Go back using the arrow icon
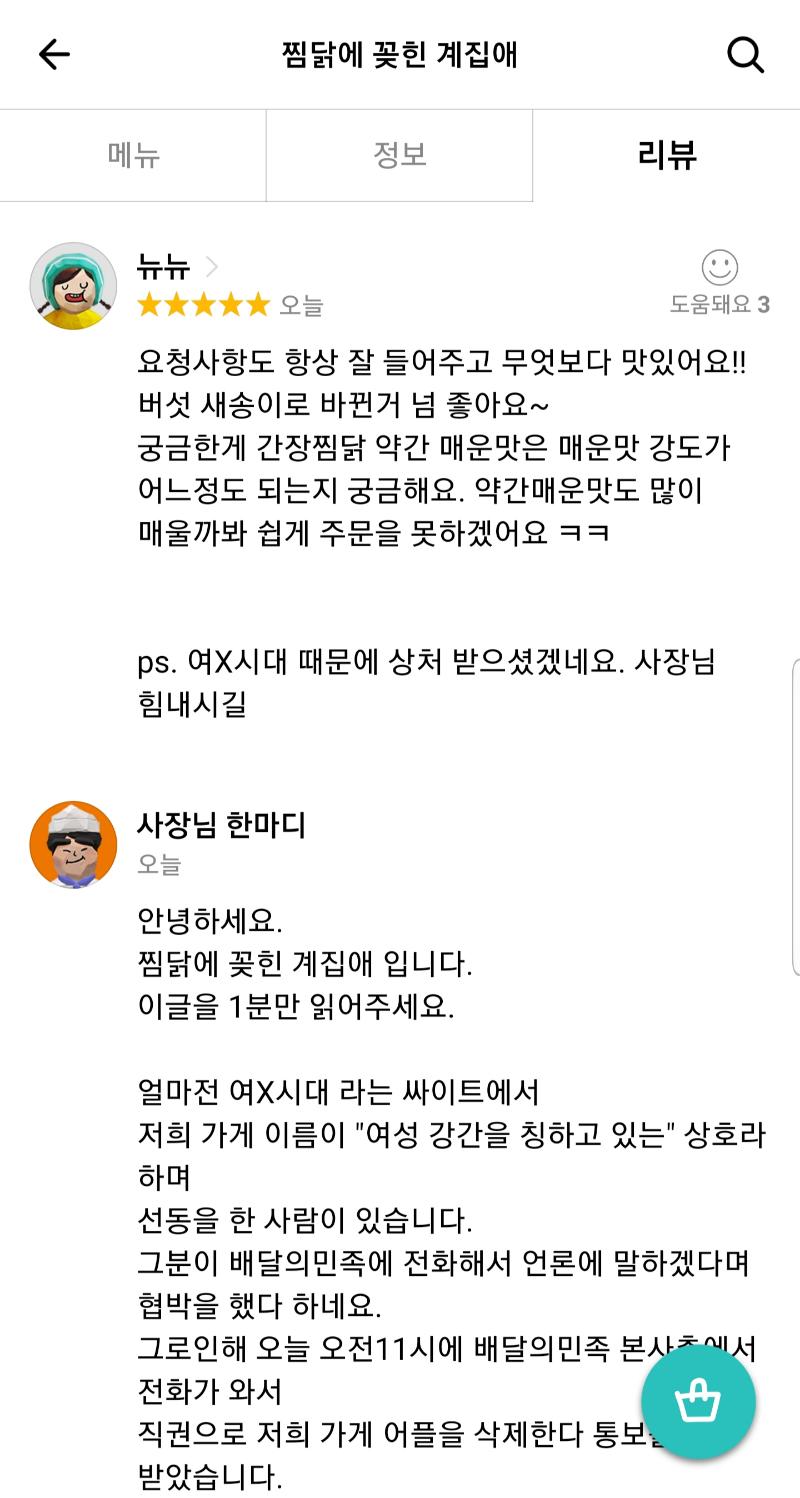 [54, 54]
